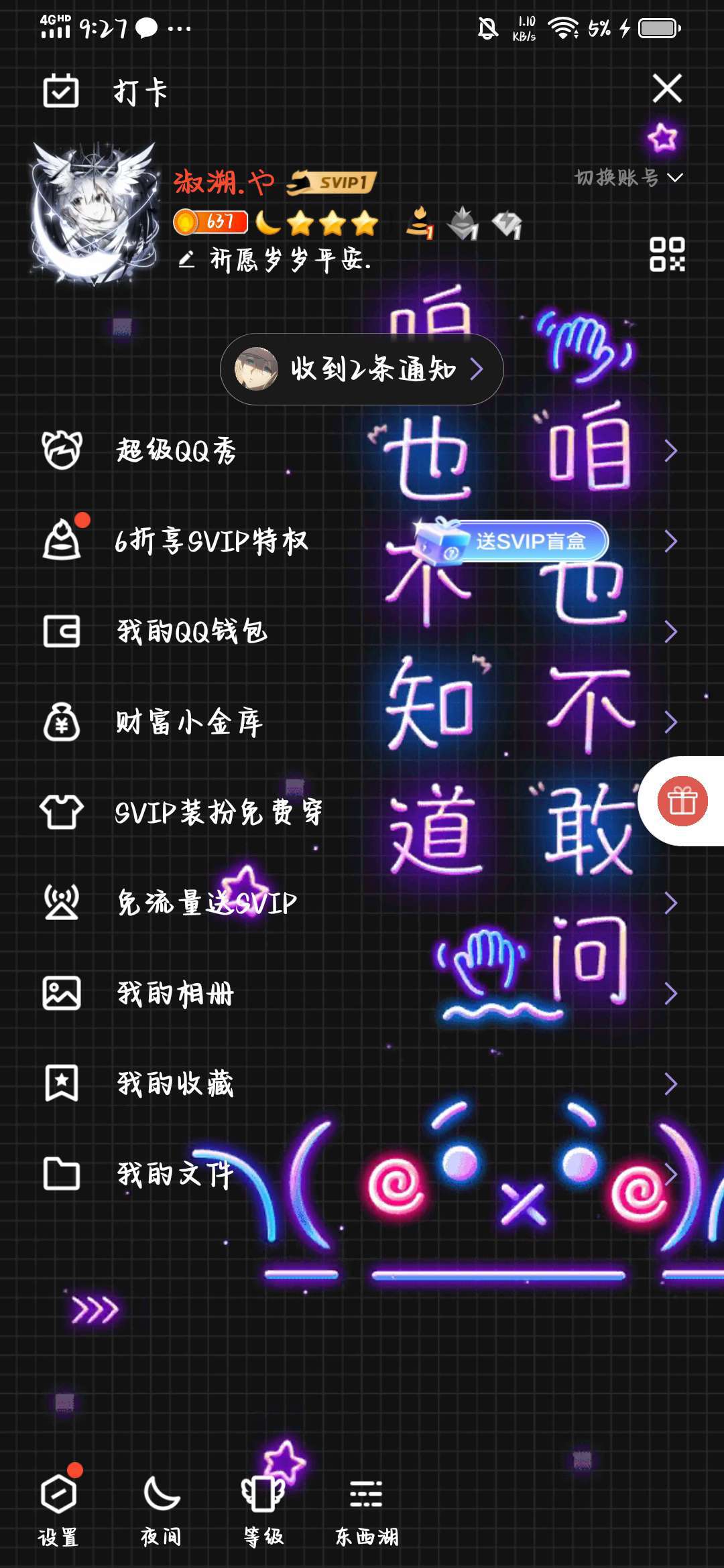Show my QR code
This screenshot has height=1568, width=724.
point(667,255)
